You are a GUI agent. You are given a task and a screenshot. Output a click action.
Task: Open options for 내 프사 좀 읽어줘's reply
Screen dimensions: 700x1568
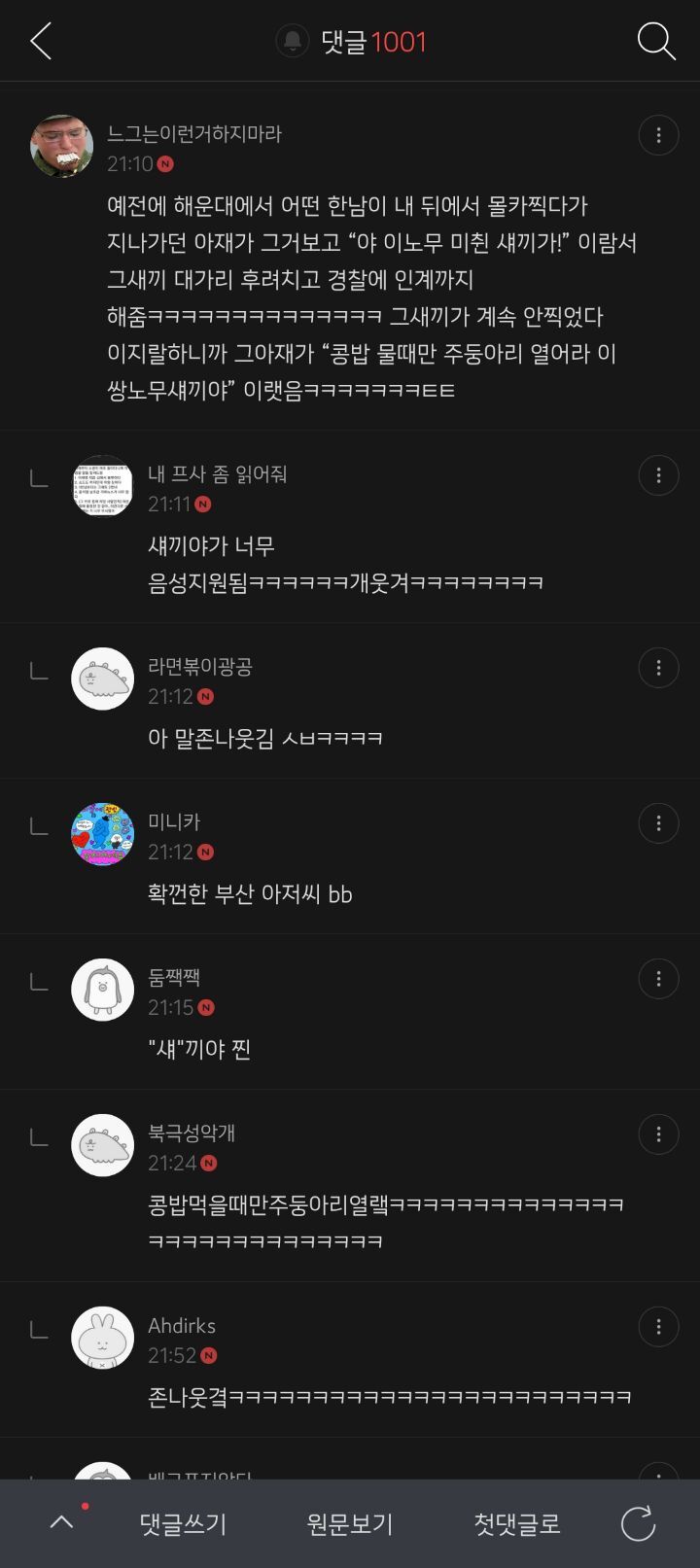(x=658, y=475)
